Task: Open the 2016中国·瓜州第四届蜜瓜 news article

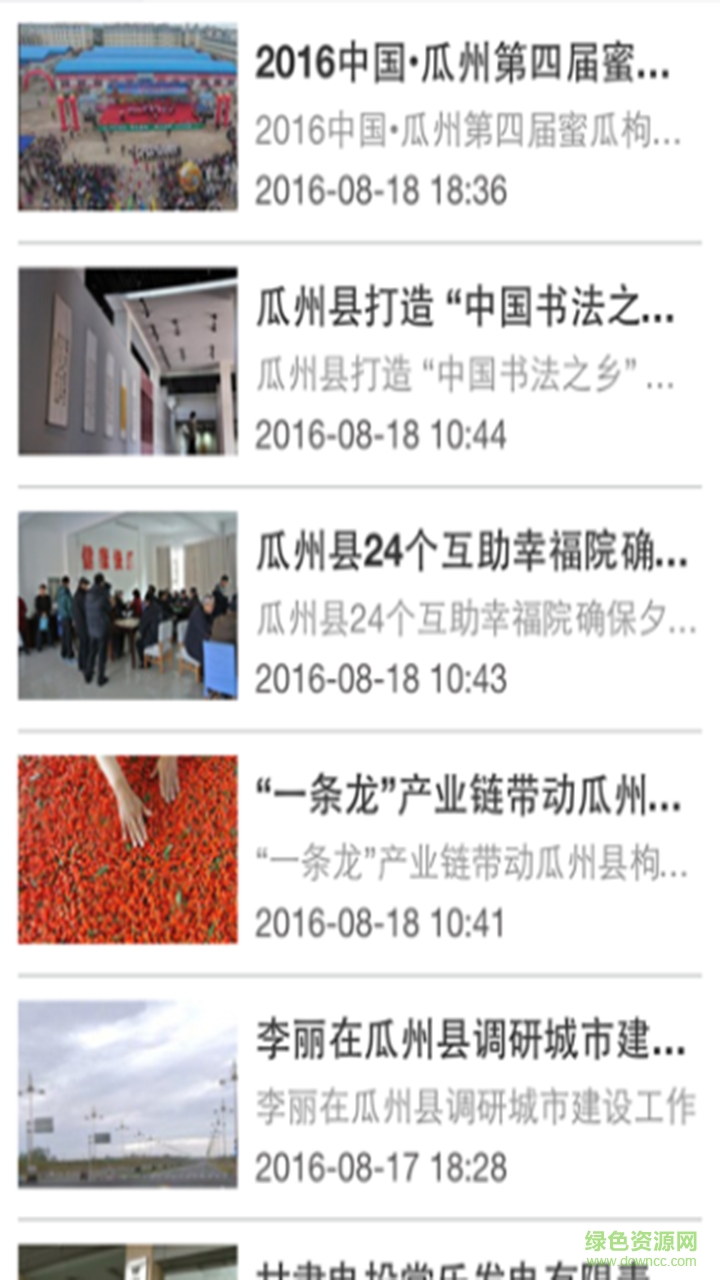Action: (x=470, y=65)
